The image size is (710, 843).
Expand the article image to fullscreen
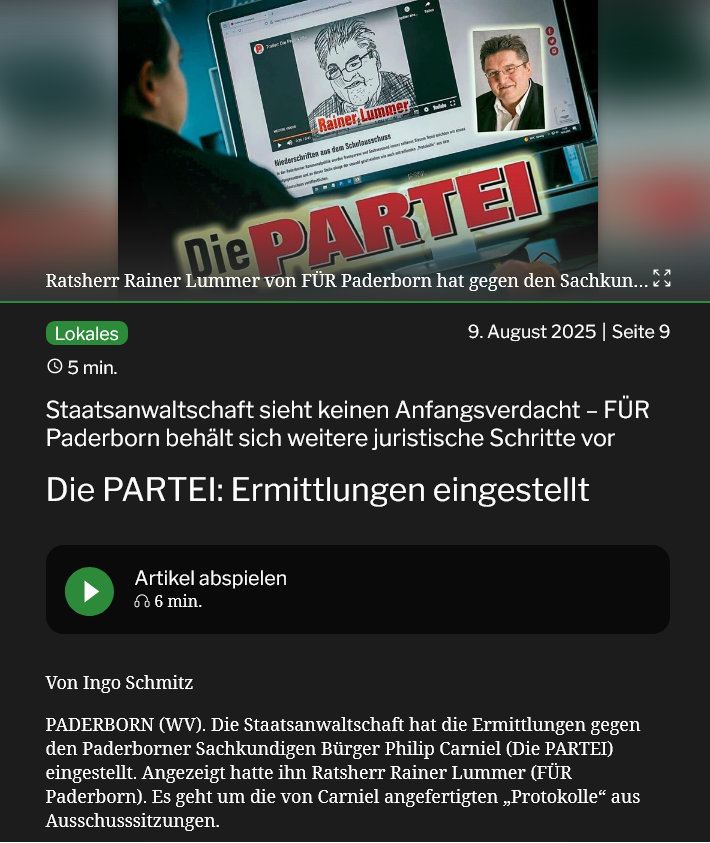tap(662, 279)
